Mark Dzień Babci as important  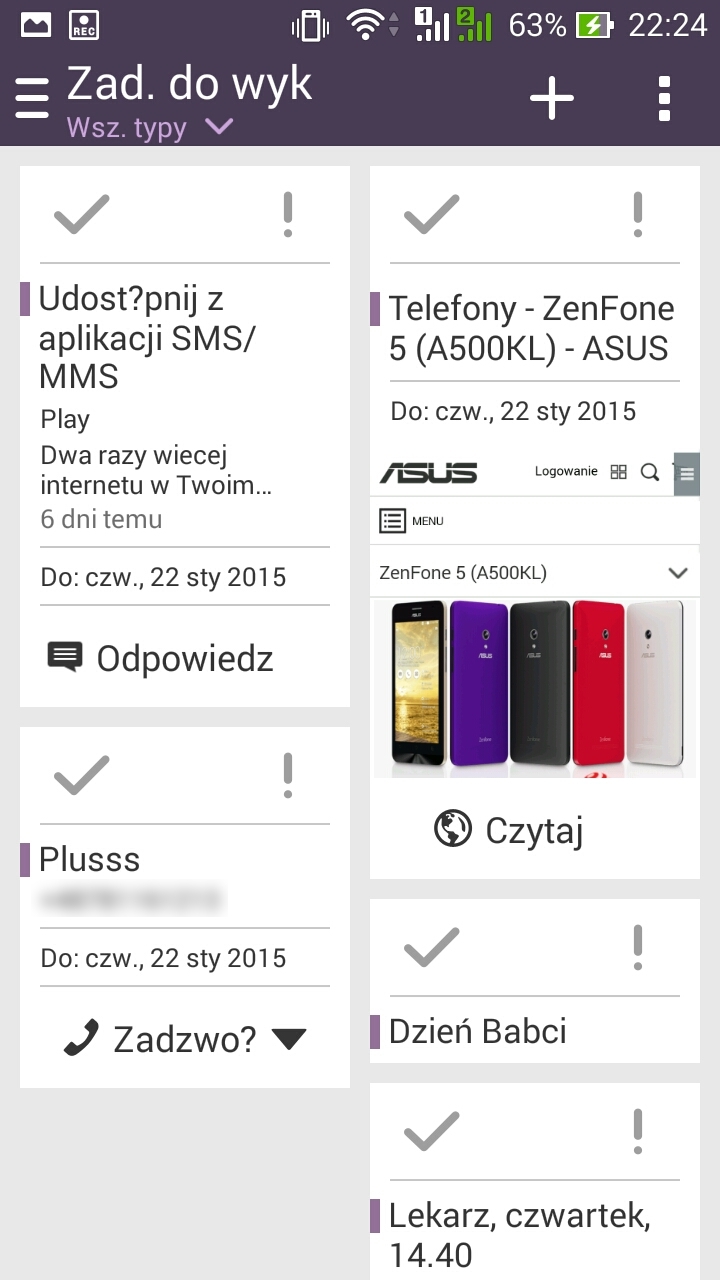(x=638, y=947)
